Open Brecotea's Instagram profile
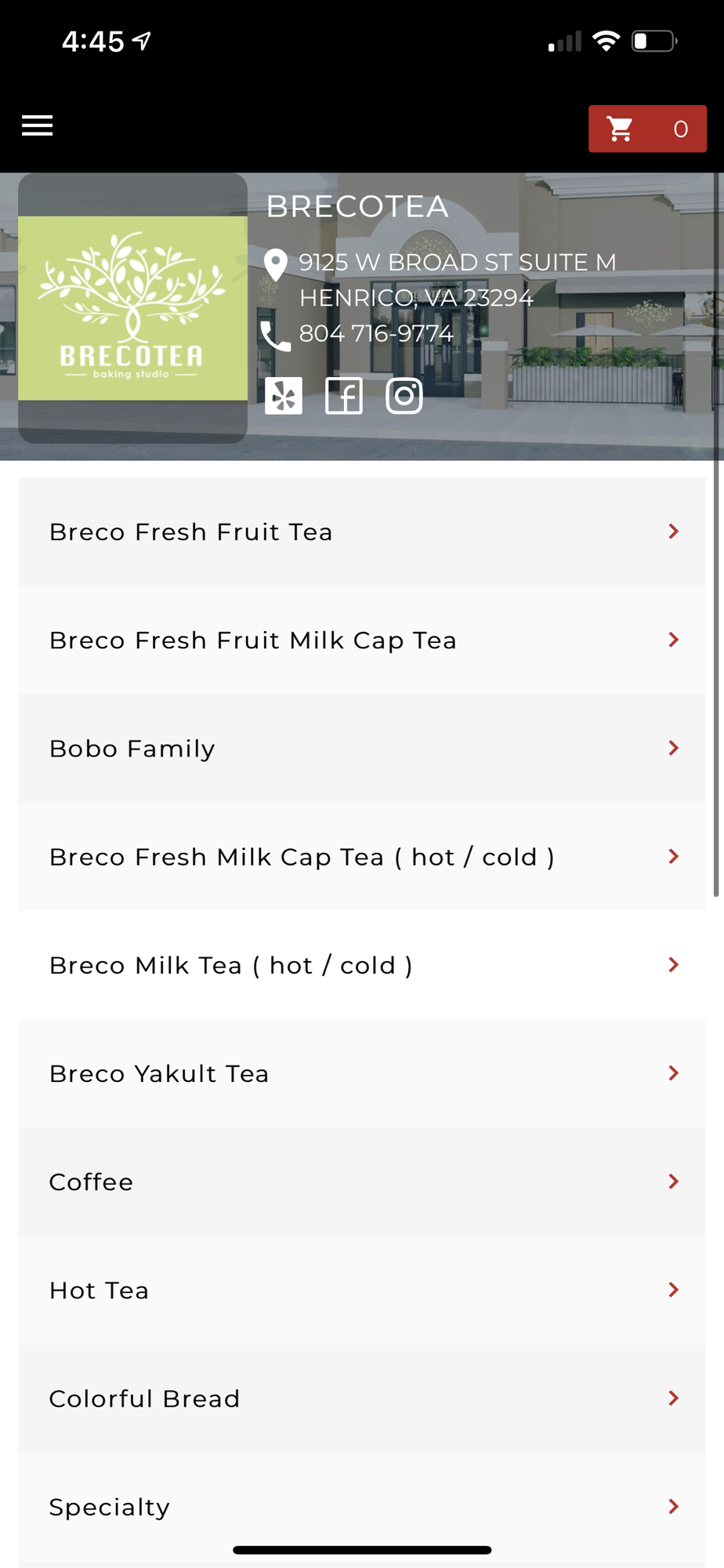 pyautogui.click(x=404, y=396)
